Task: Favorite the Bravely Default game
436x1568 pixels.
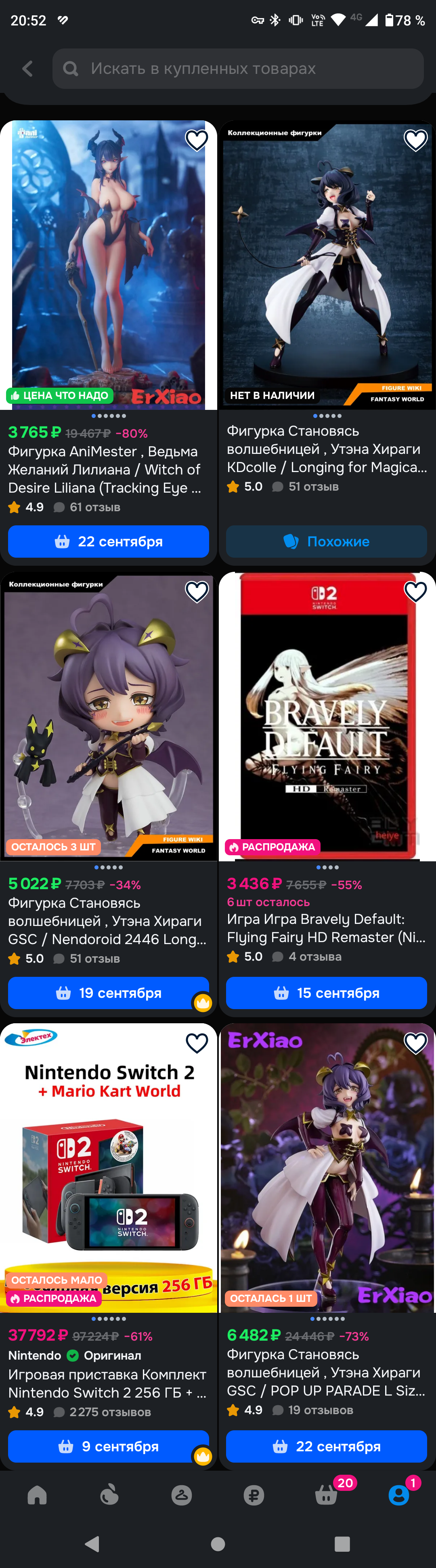Action: [x=415, y=592]
